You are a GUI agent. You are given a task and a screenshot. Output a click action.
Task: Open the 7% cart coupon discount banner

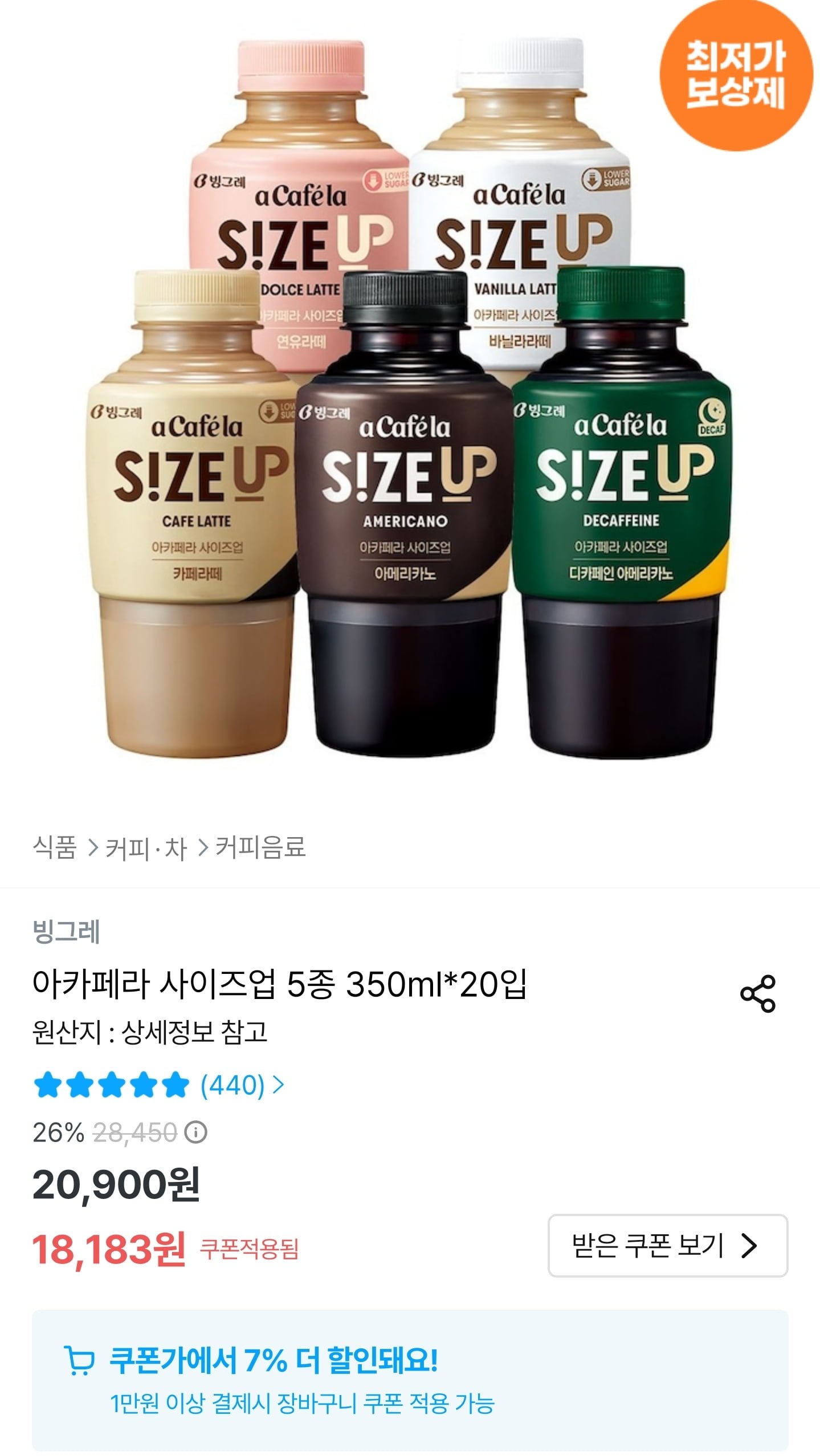[x=410, y=1380]
